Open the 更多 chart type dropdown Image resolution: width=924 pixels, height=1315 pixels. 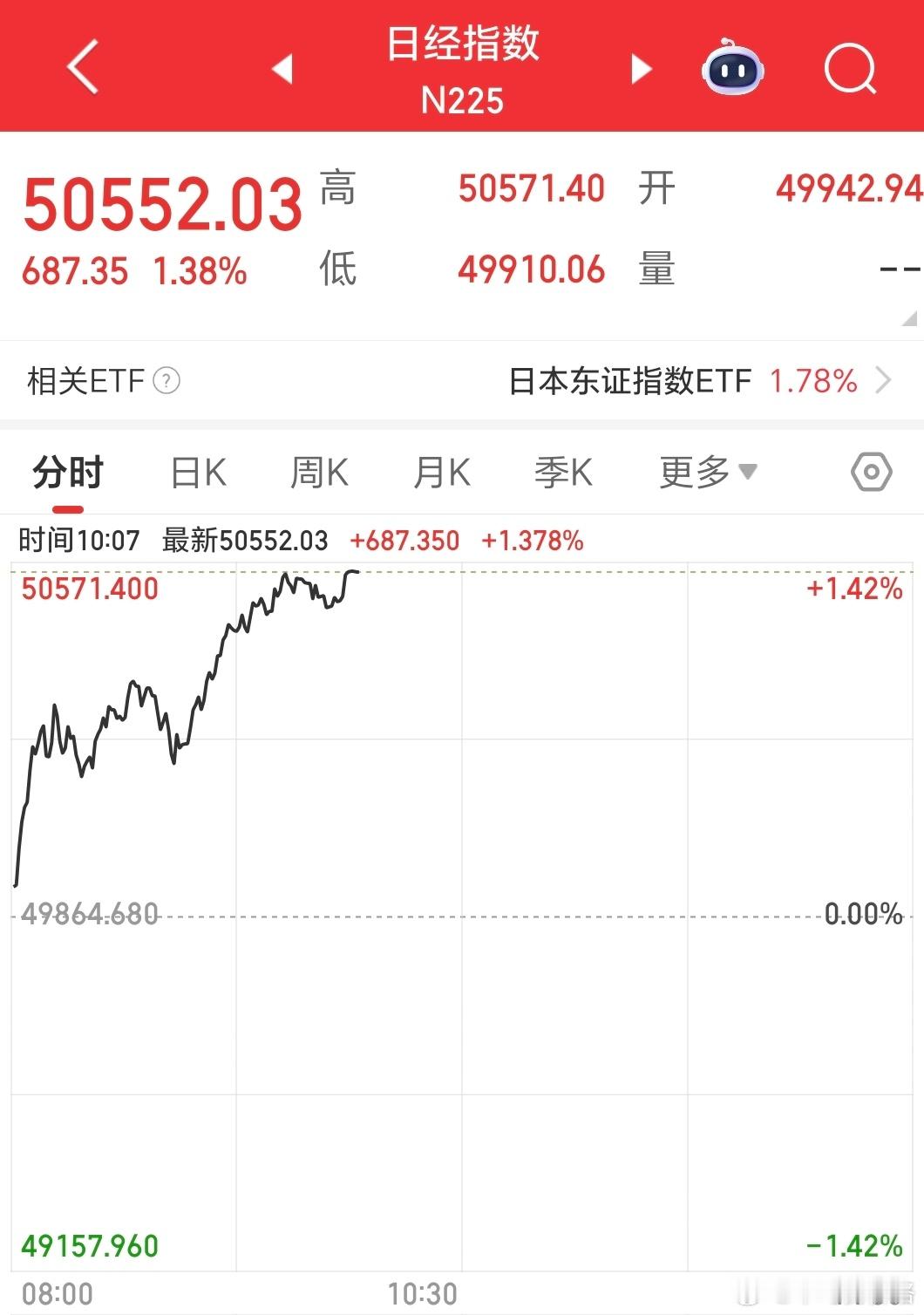coord(706,472)
